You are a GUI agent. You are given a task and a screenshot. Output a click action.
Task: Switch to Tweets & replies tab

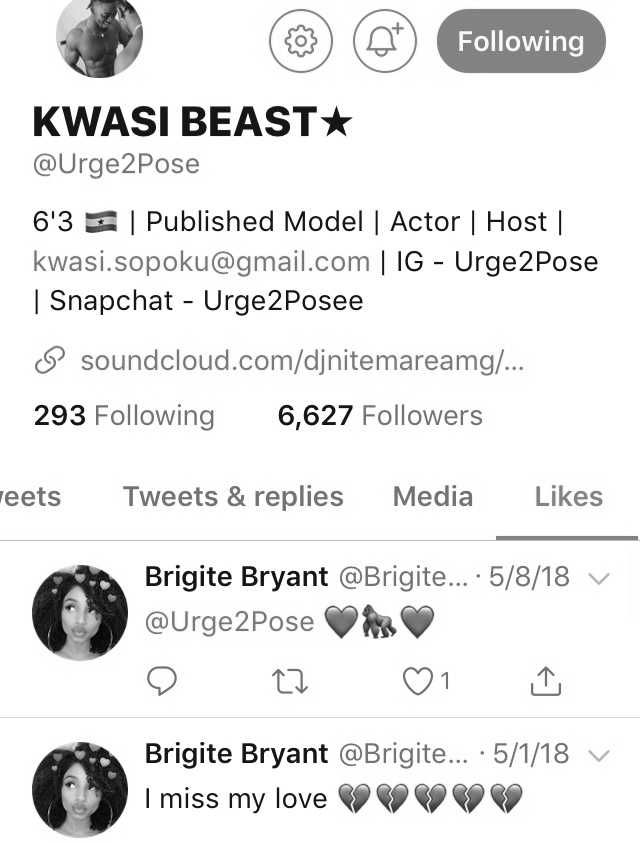click(233, 497)
